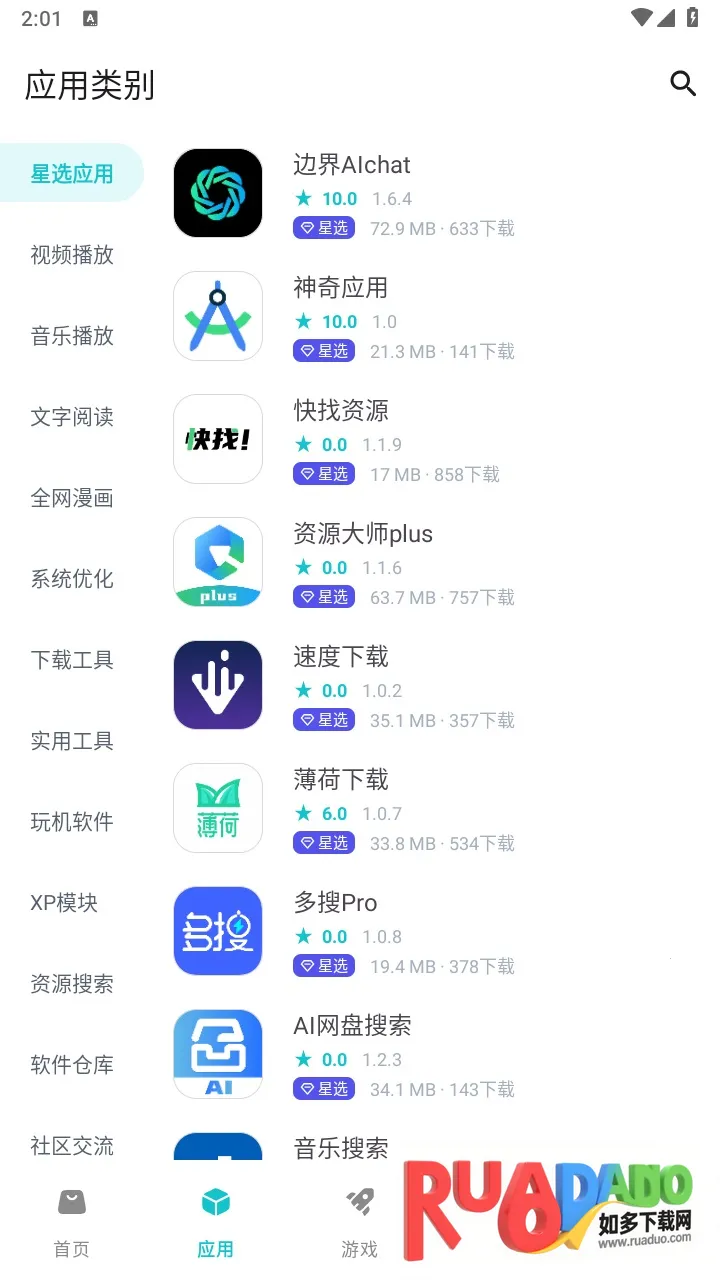Select the XP模块 category

tap(64, 903)
